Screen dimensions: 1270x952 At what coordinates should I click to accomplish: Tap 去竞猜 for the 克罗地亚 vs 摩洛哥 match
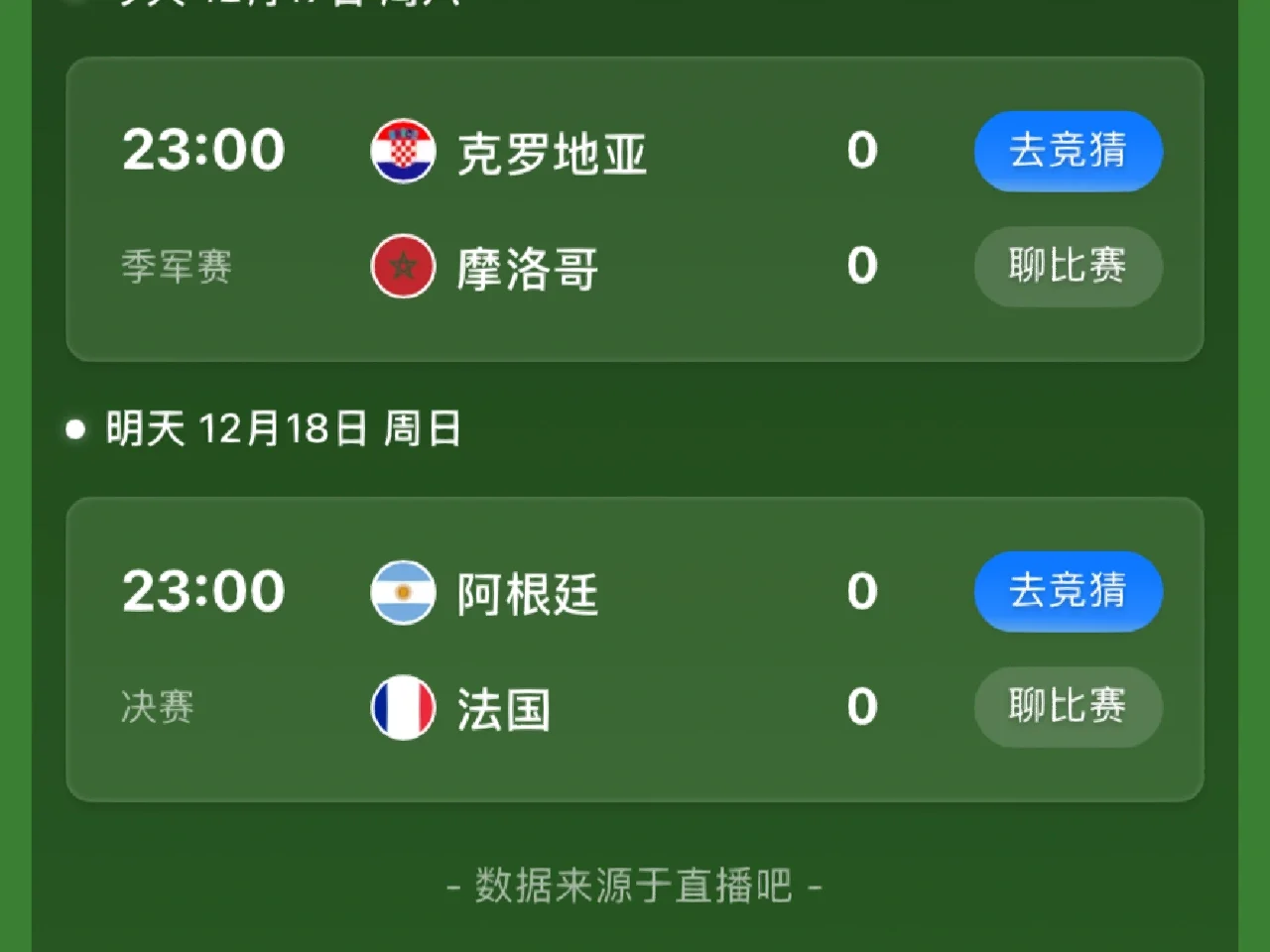(1068, 151)
